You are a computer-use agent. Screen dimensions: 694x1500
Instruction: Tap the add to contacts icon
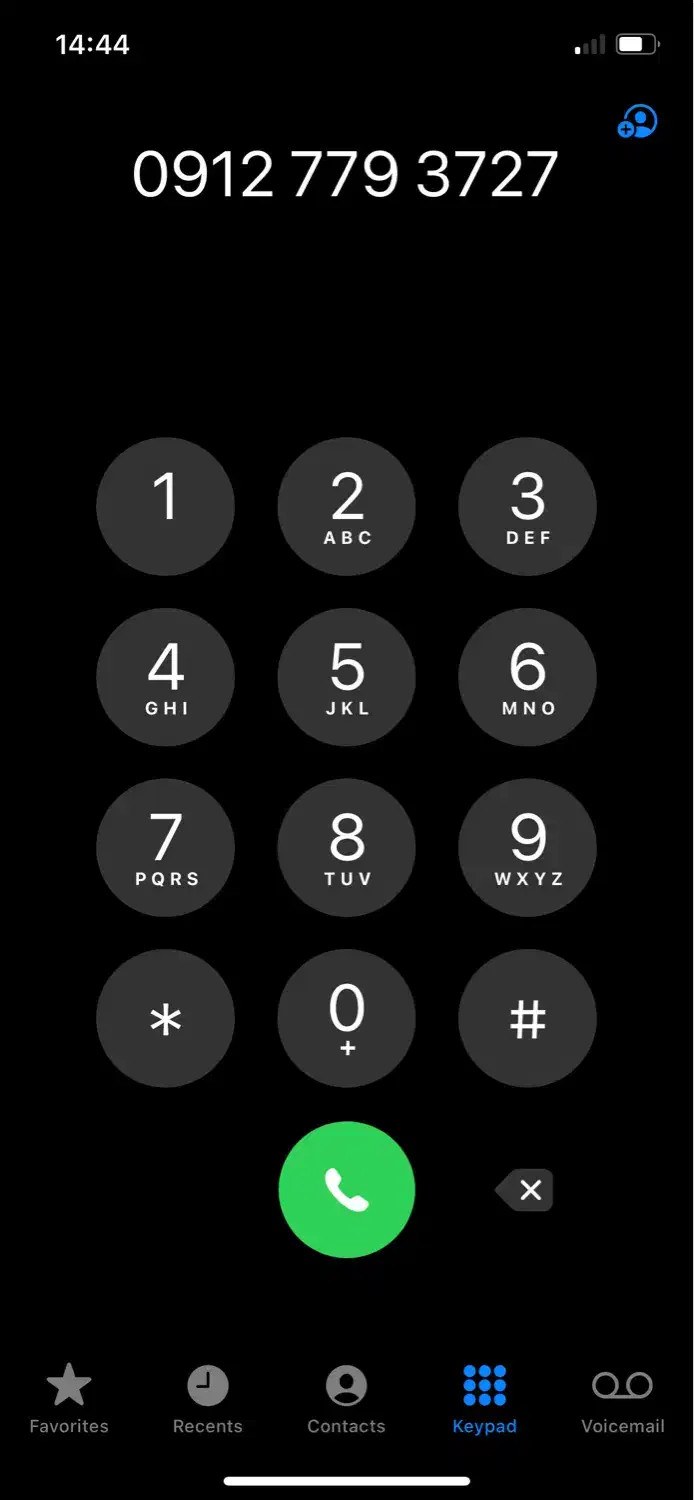[x=637, y=122]
